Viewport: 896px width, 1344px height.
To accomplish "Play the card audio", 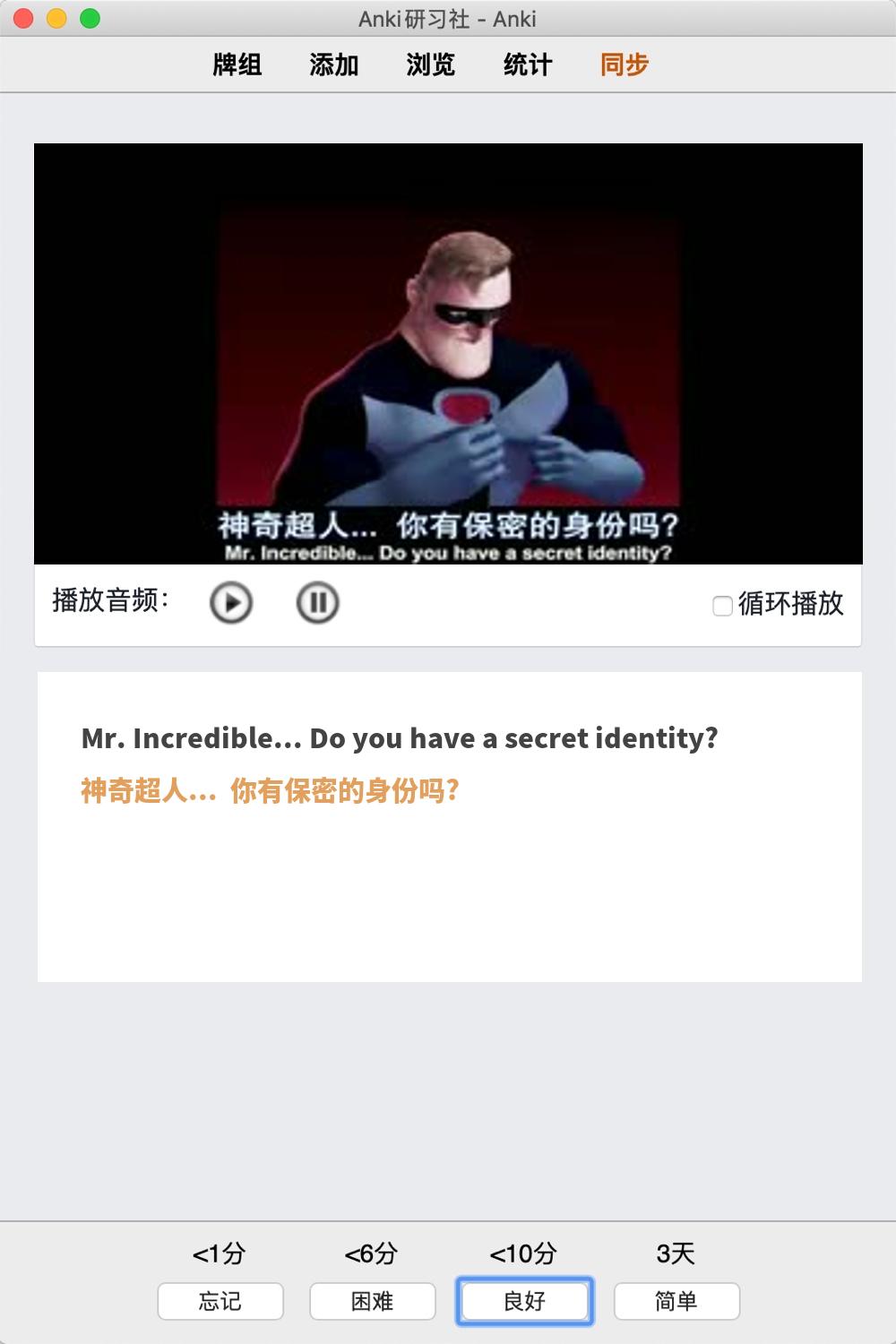I will click(231, 603).
